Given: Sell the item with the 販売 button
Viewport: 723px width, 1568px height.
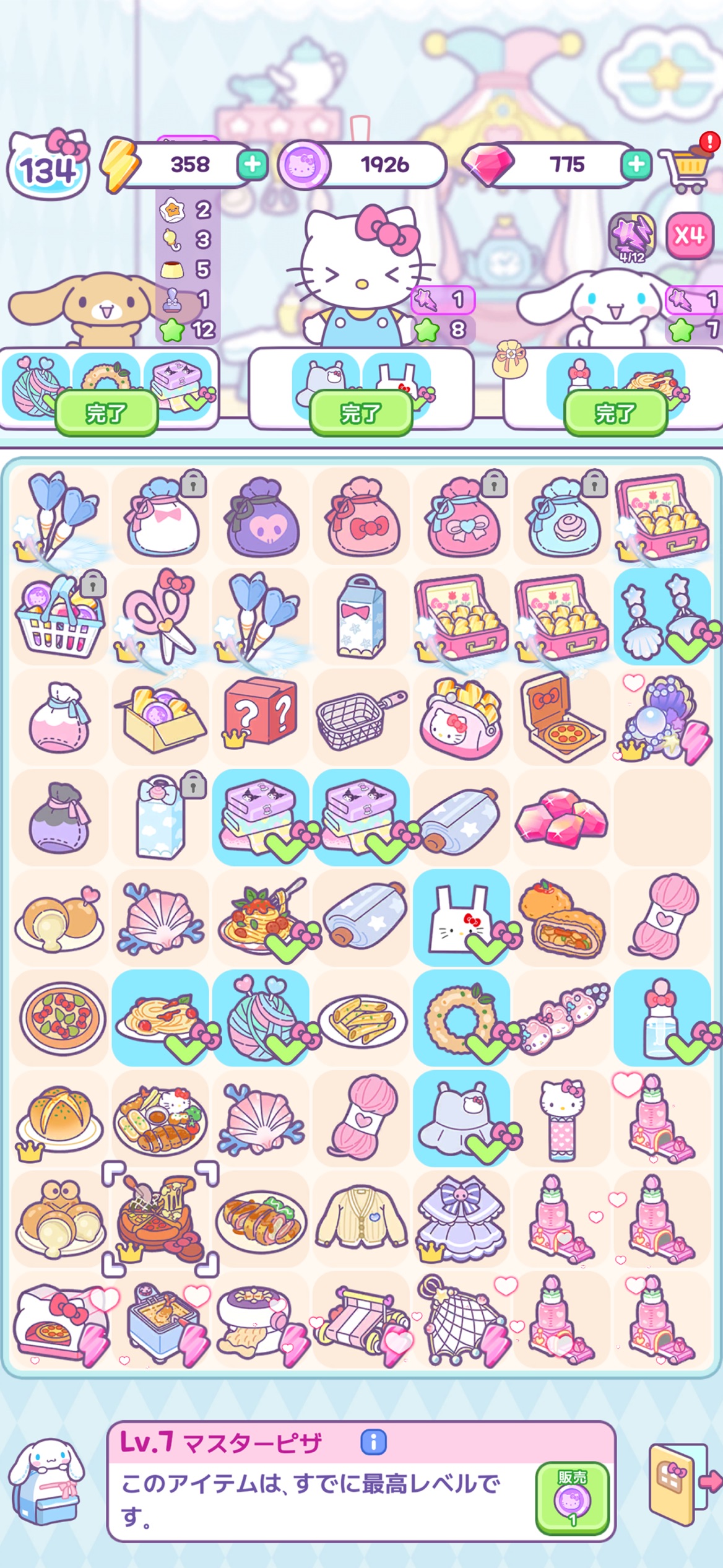Looking at the screenshot, I should [573, 1497].
